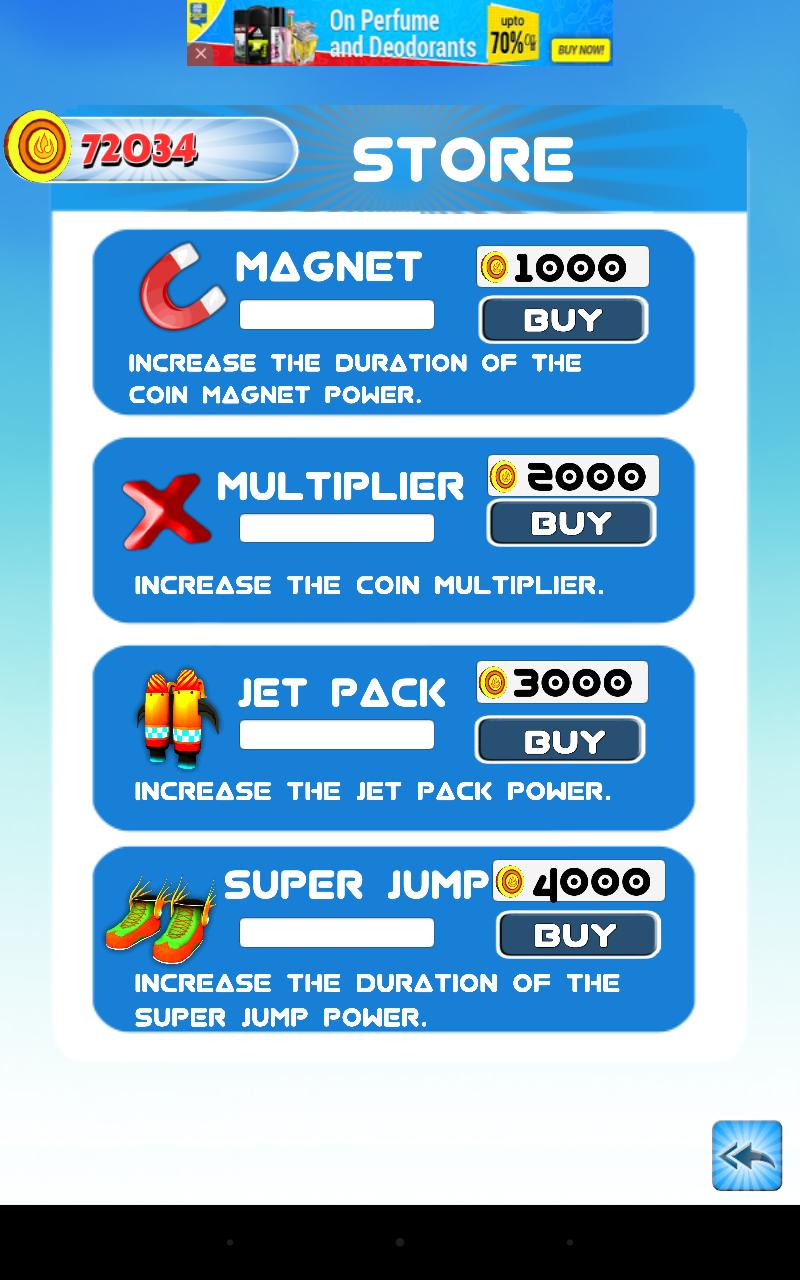Open the perfume and deodorants ad
Image resolution: width=800 pixels, height=1280 pixels.
(420, 33)
